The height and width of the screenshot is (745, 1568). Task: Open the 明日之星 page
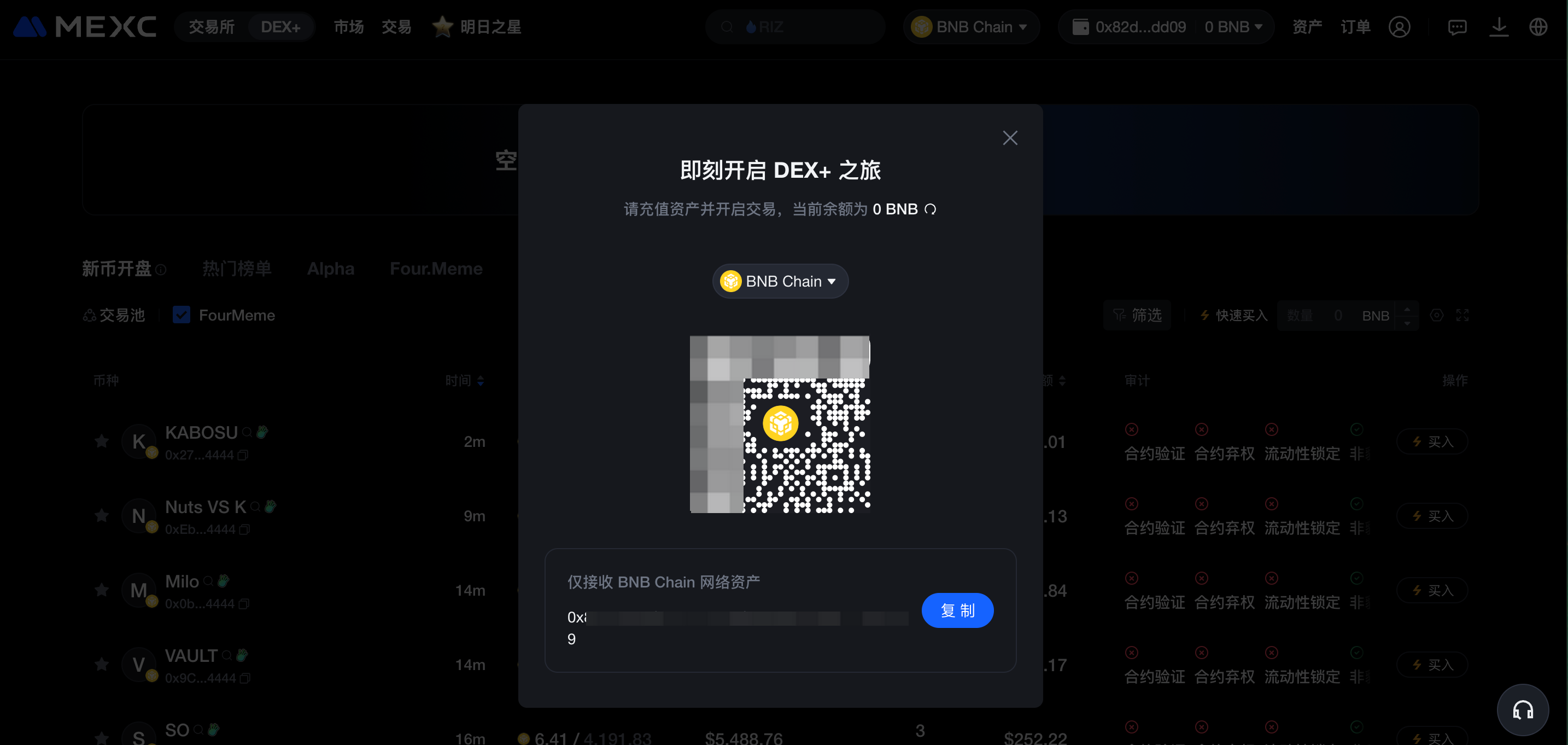tap(477, 27)
